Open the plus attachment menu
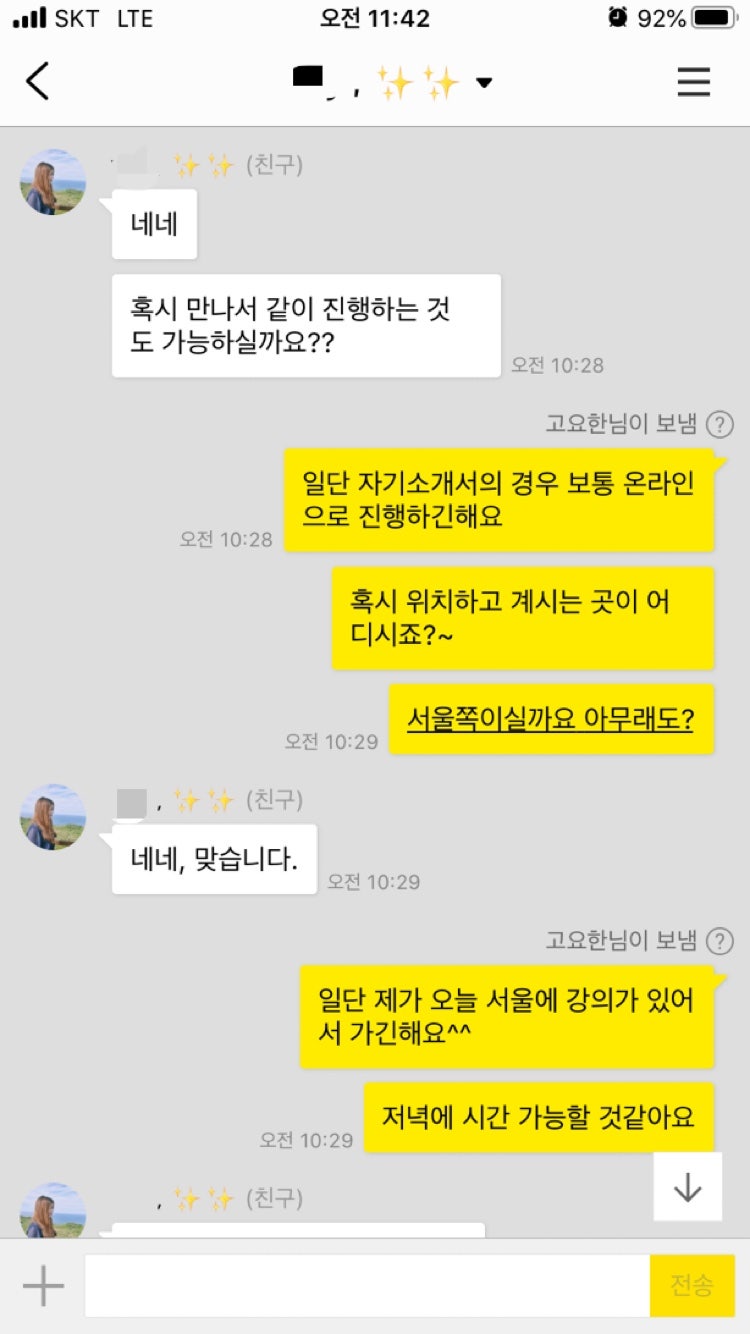This screenshot has height=1334, width=750. 43,1286
